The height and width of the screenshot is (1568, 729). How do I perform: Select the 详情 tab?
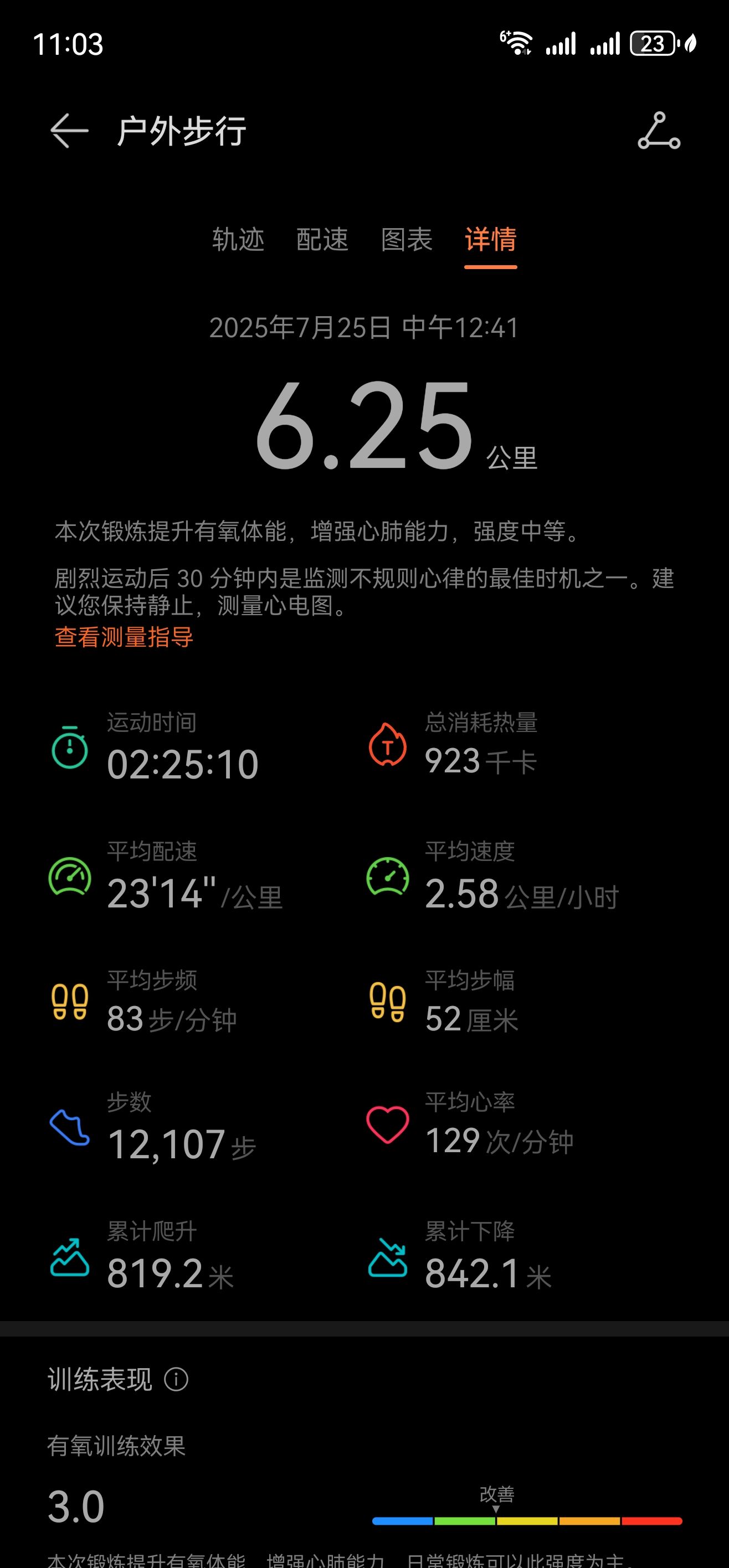pyautogui.click(x=490, y=239)
